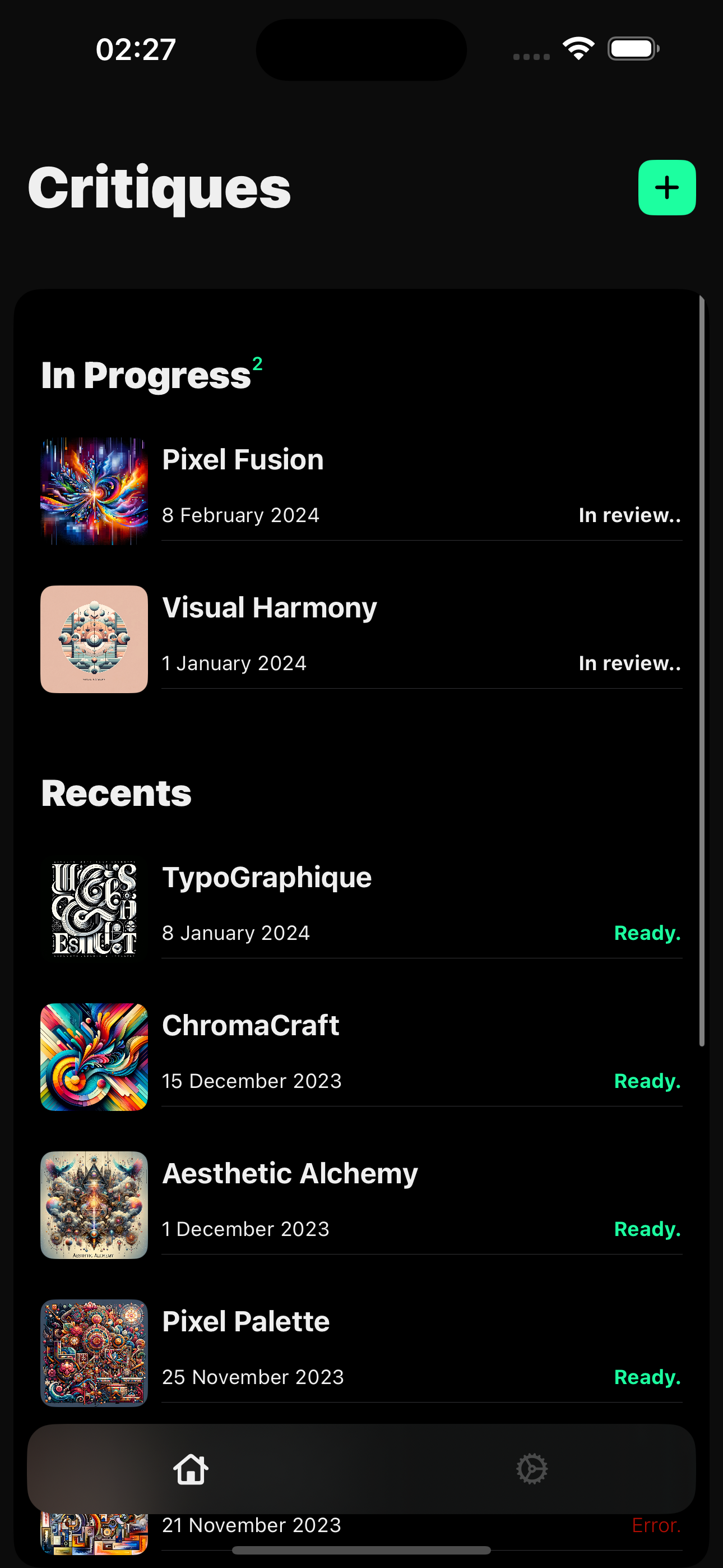Add a new critique with the plus button
The width and height of the screenshot is (723, 1568).
tap(666, 187)
